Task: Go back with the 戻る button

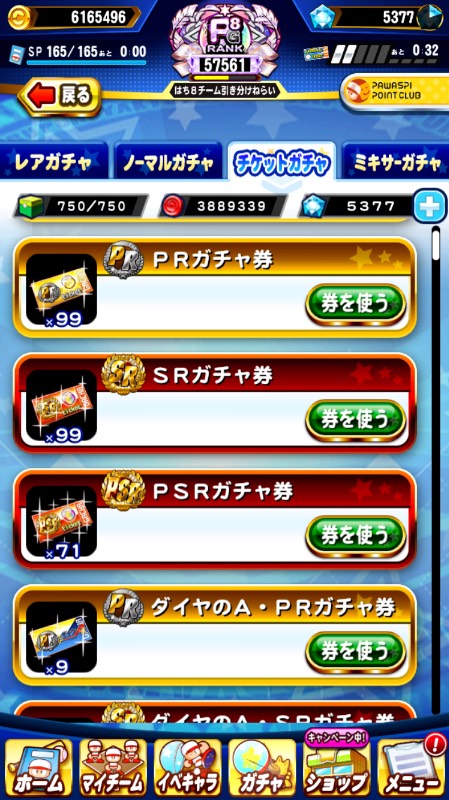Action: click(60, 96)
